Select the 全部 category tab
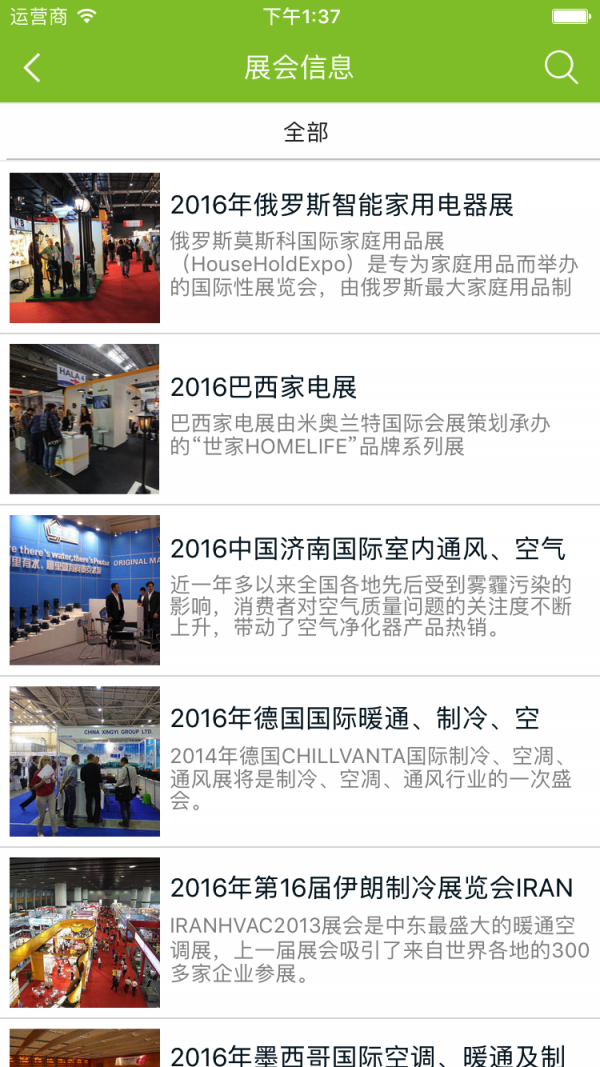 tap(305, 132)
